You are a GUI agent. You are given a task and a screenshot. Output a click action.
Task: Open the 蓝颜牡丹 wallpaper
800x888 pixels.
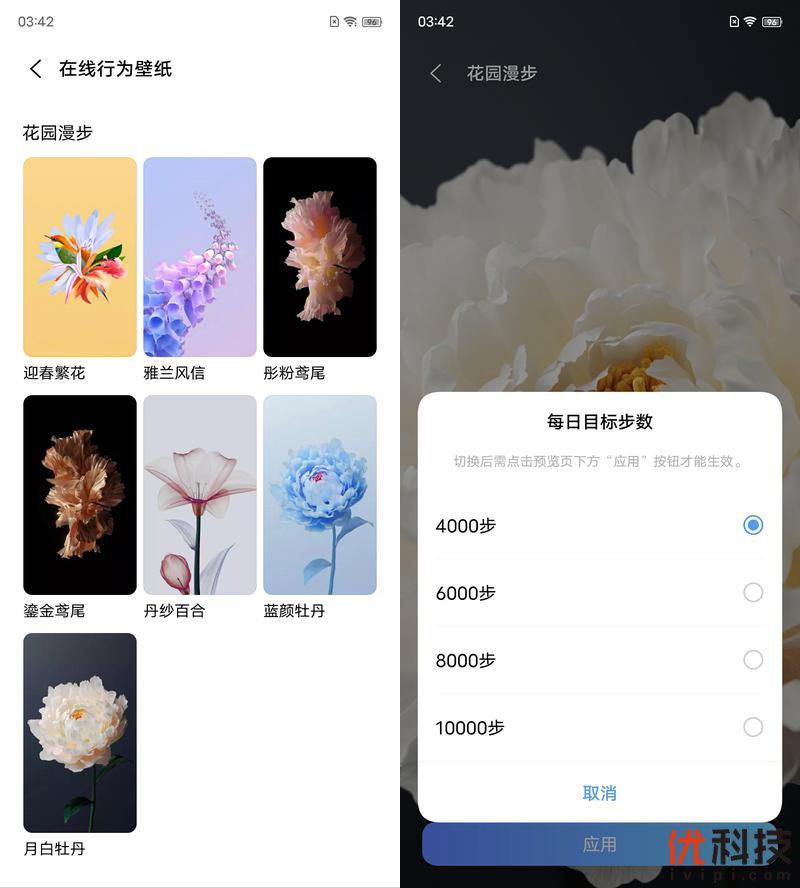coord(320,495)
